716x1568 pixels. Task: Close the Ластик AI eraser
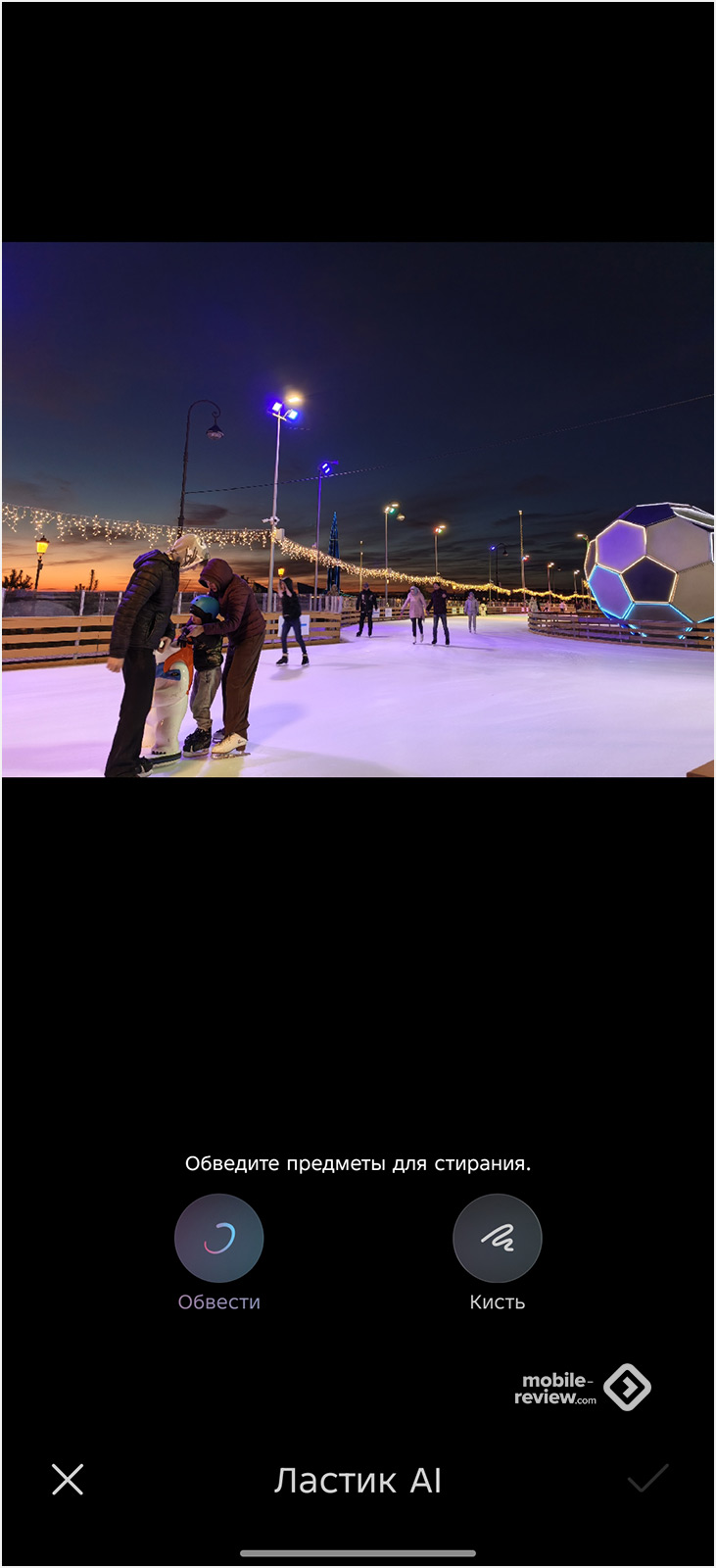pyautogui.click(x=68, y=1479)
